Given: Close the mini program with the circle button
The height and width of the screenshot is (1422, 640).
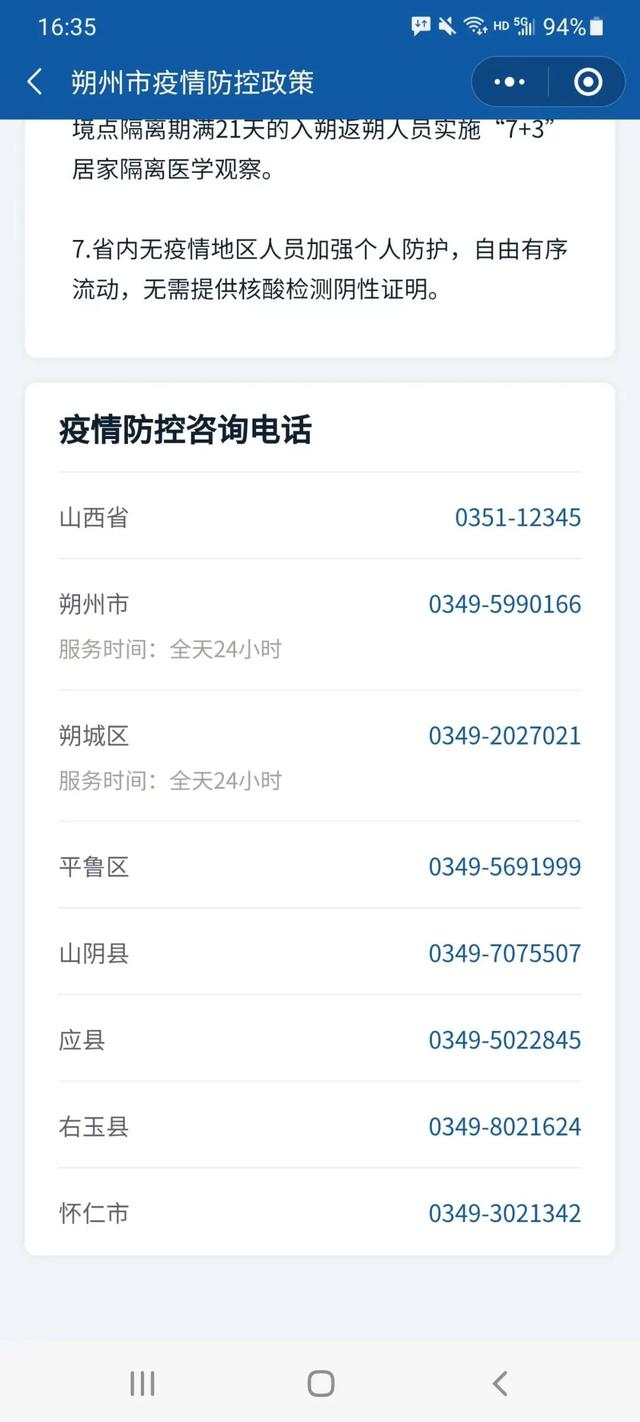Looking at the screenshot, I should [x=588, y=82].
